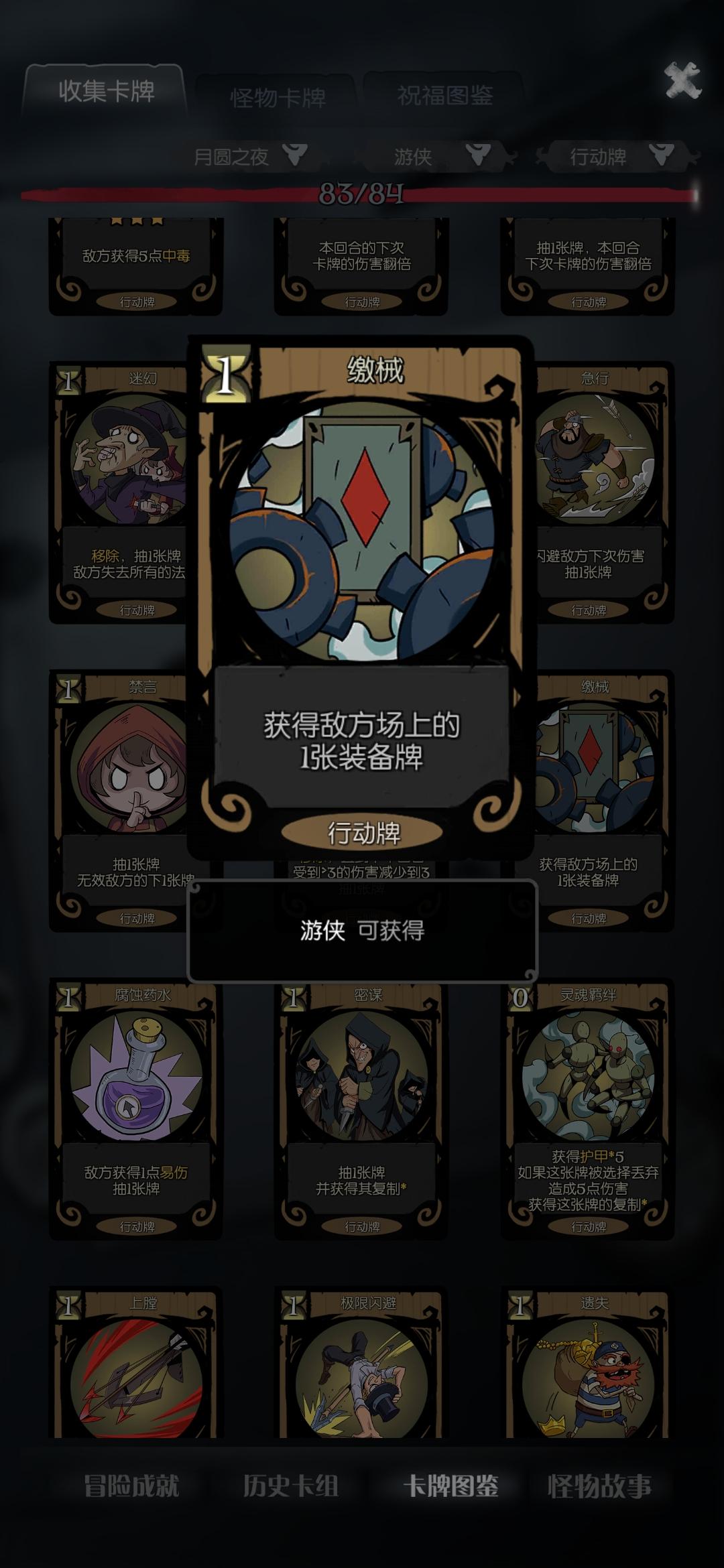Image resolution: width=724 pixels, height=1568 pixels.
Task: Close the card collection screen
Action: coord(682,80)
